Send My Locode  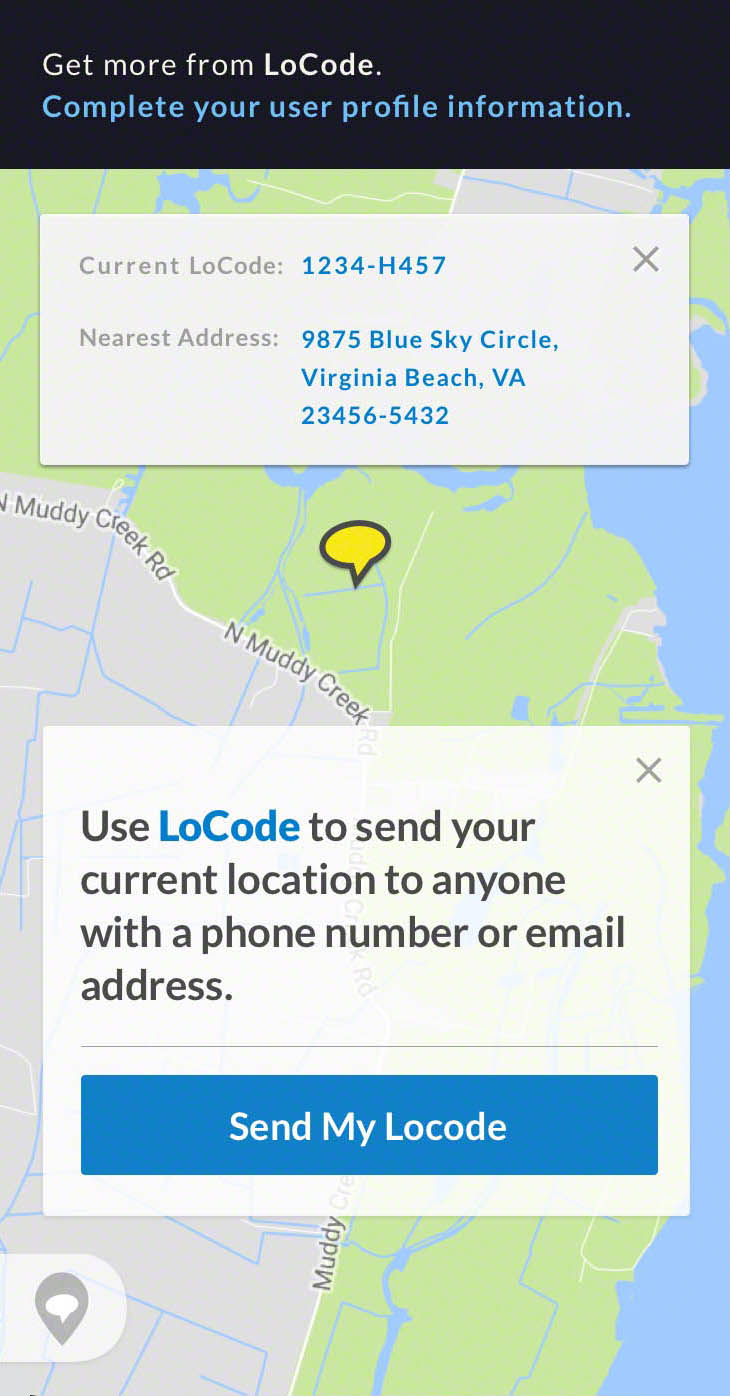coord(369,1125)
